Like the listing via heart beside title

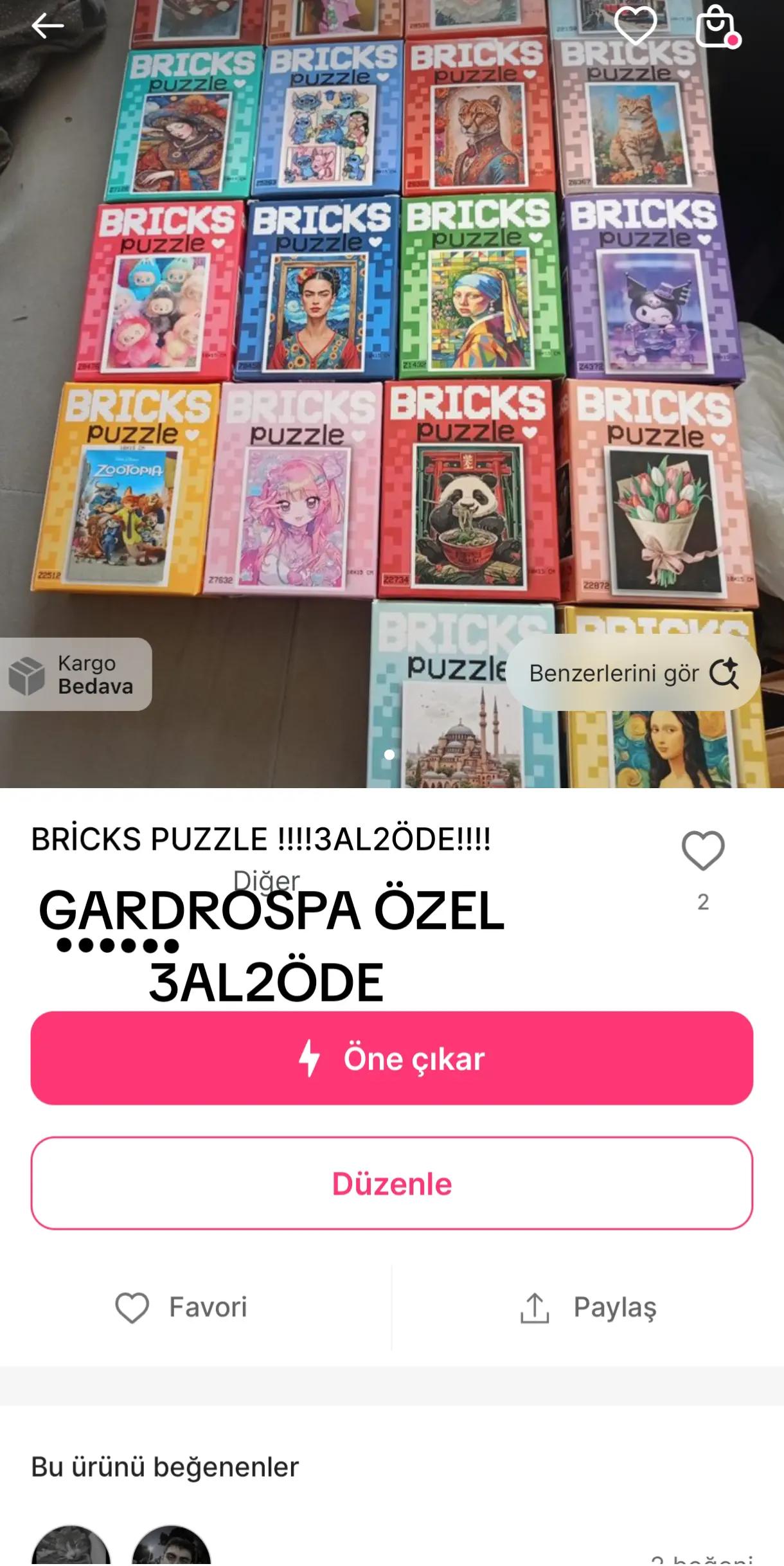pyautogui.click(x=703, y=850)
